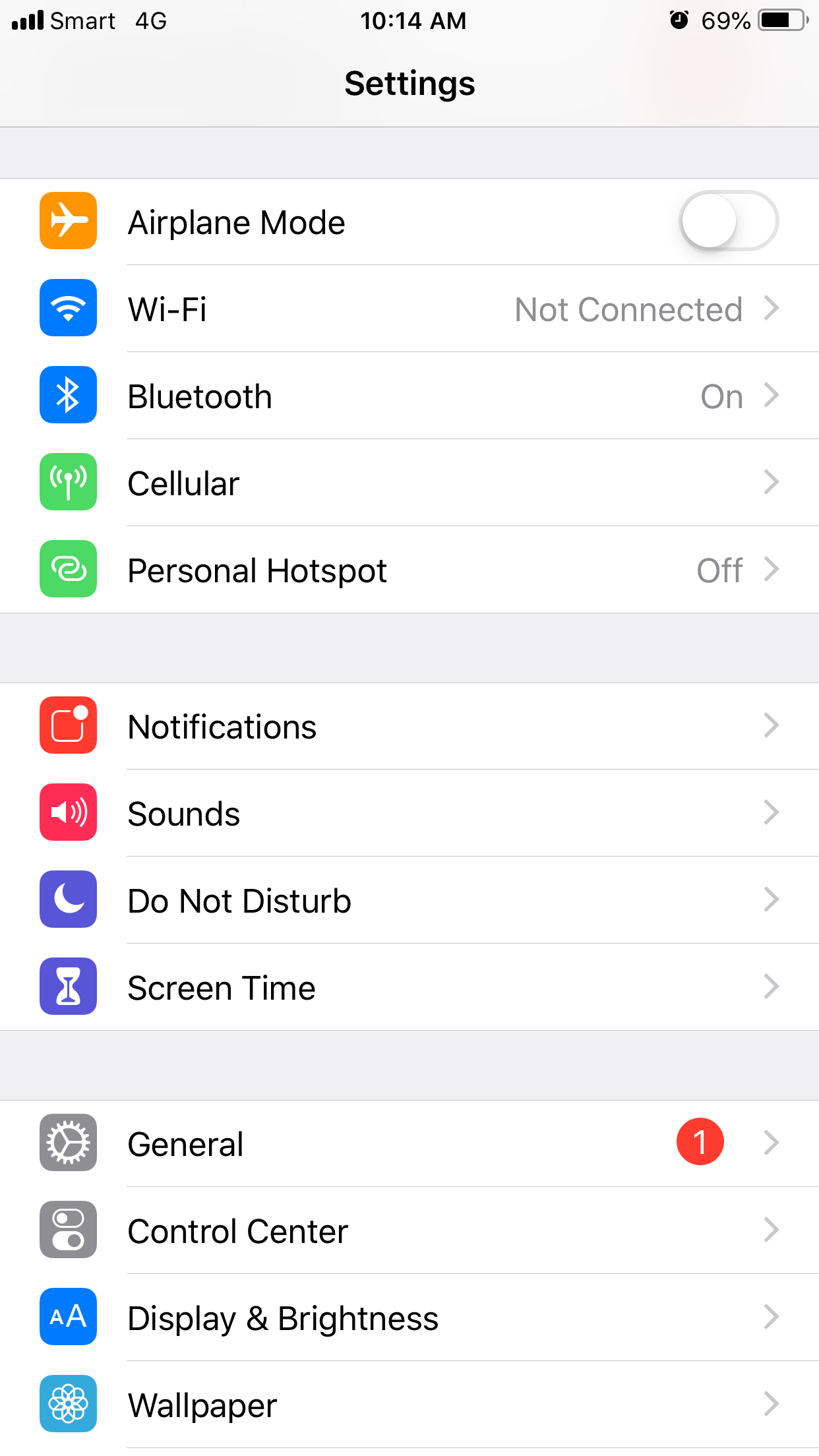819x1456 pixels.
Task: Open Notifications settings
Action: [x=409, y=726]
